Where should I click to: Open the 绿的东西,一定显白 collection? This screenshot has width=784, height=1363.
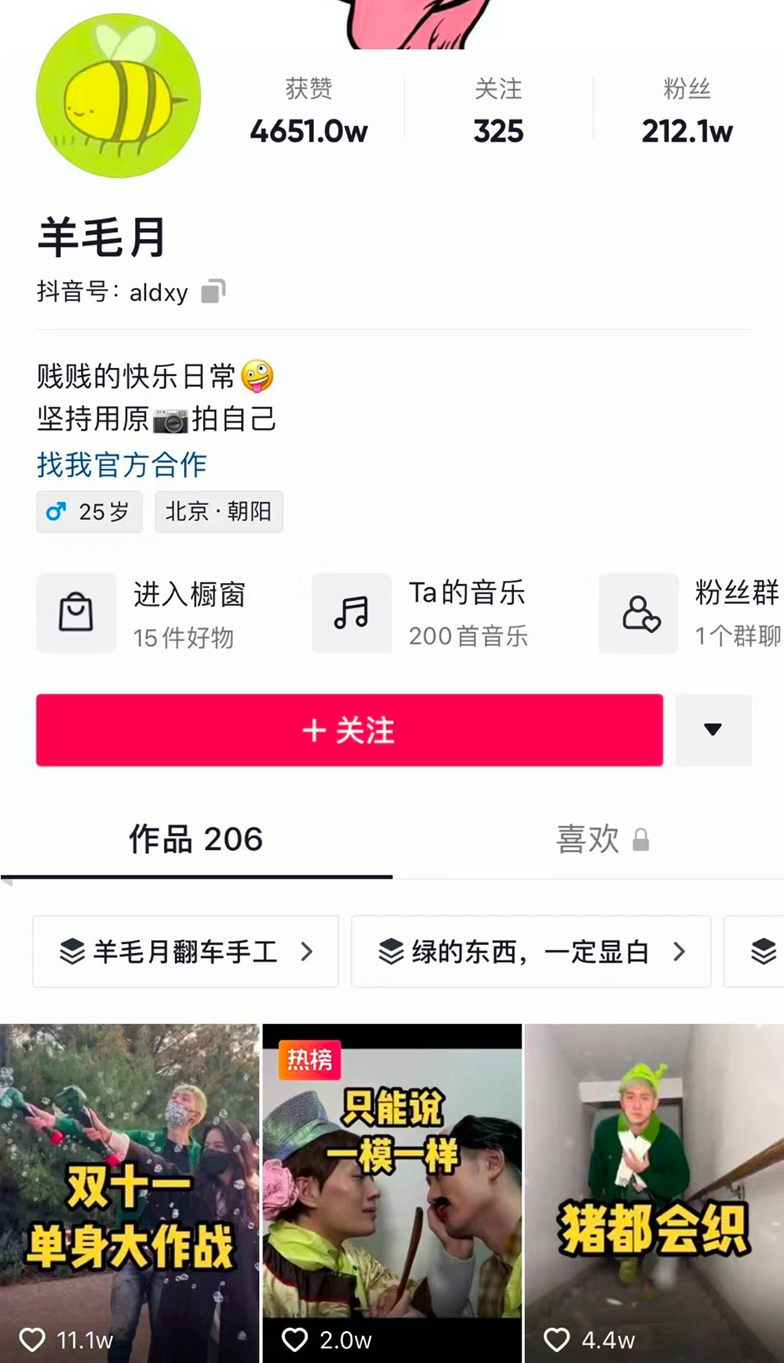(x=531, y=951)
